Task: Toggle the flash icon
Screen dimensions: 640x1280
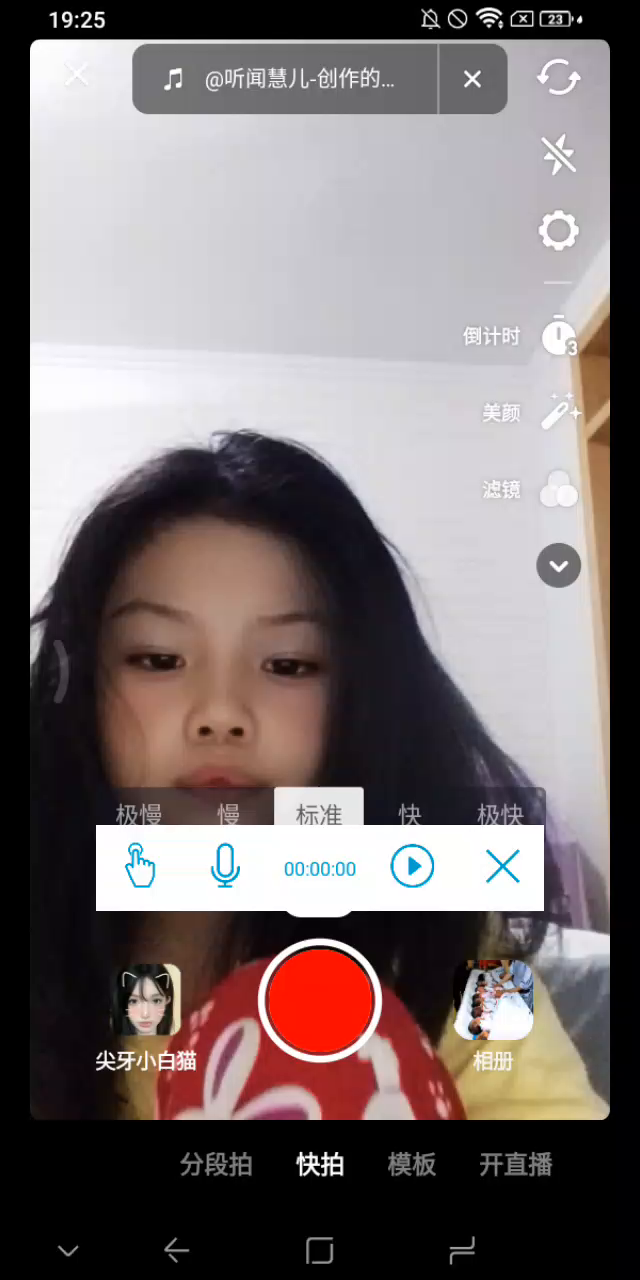Action: click(558, 155)
